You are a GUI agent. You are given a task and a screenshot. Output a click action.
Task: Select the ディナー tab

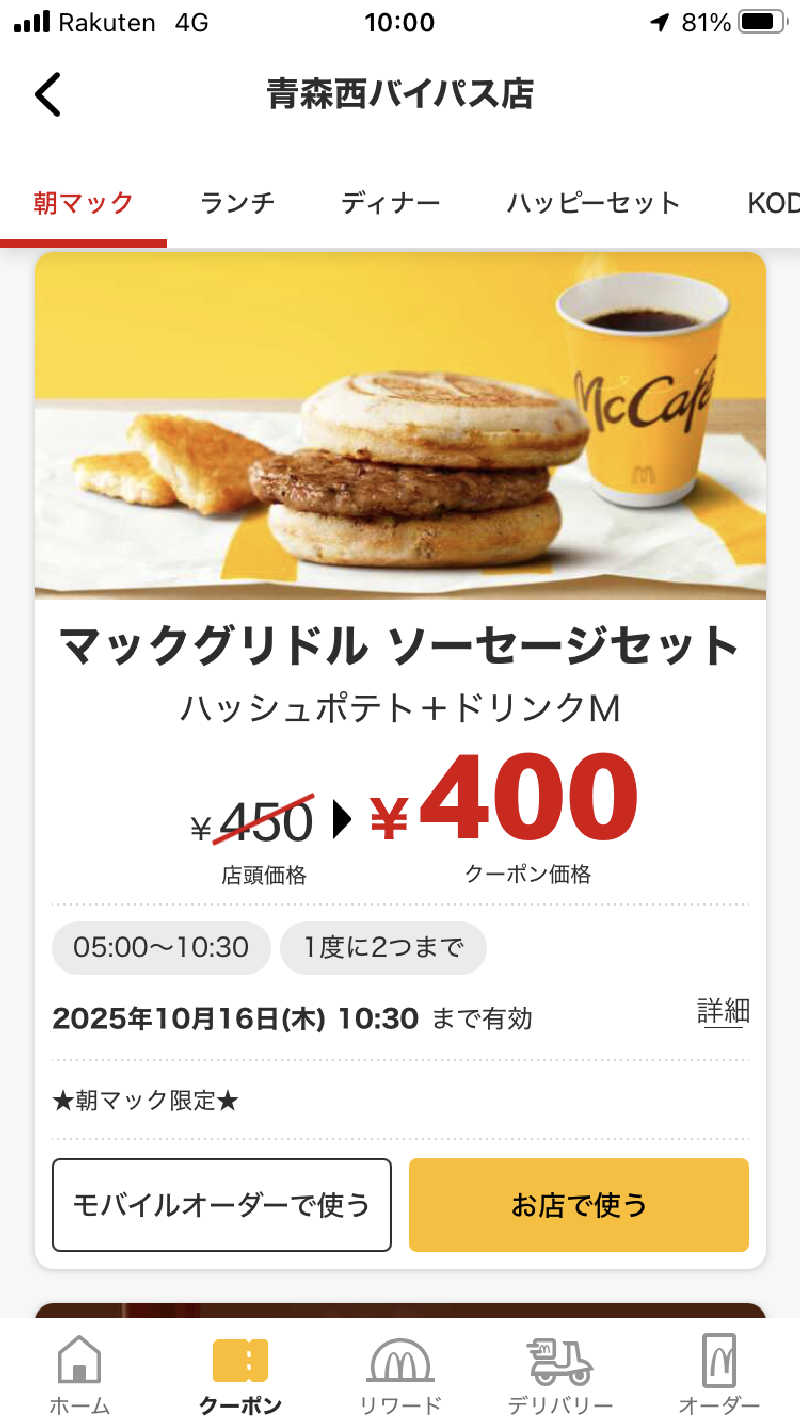(390, 203)
